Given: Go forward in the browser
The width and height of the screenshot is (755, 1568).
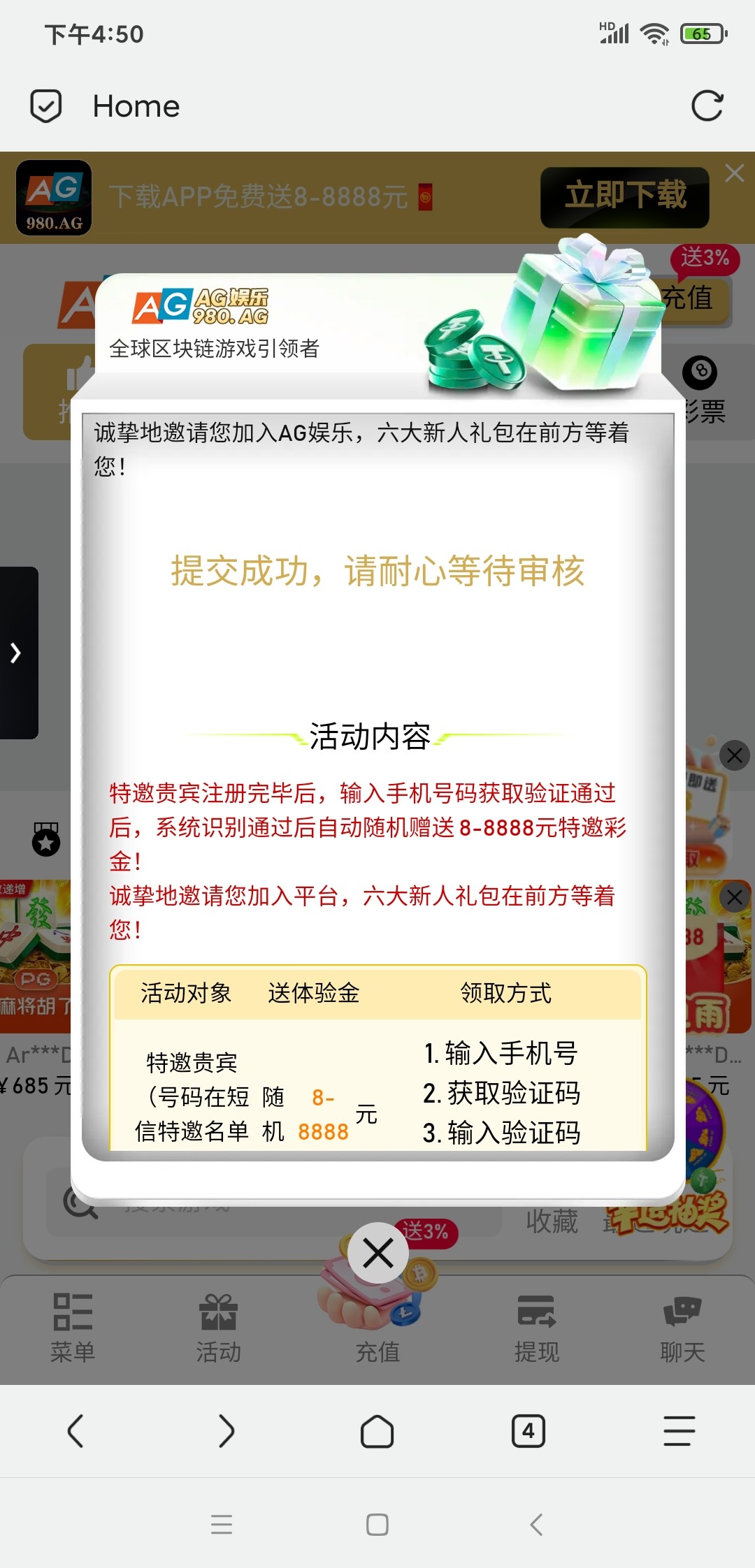Looking at the screenshot, I should [226, 1431].
